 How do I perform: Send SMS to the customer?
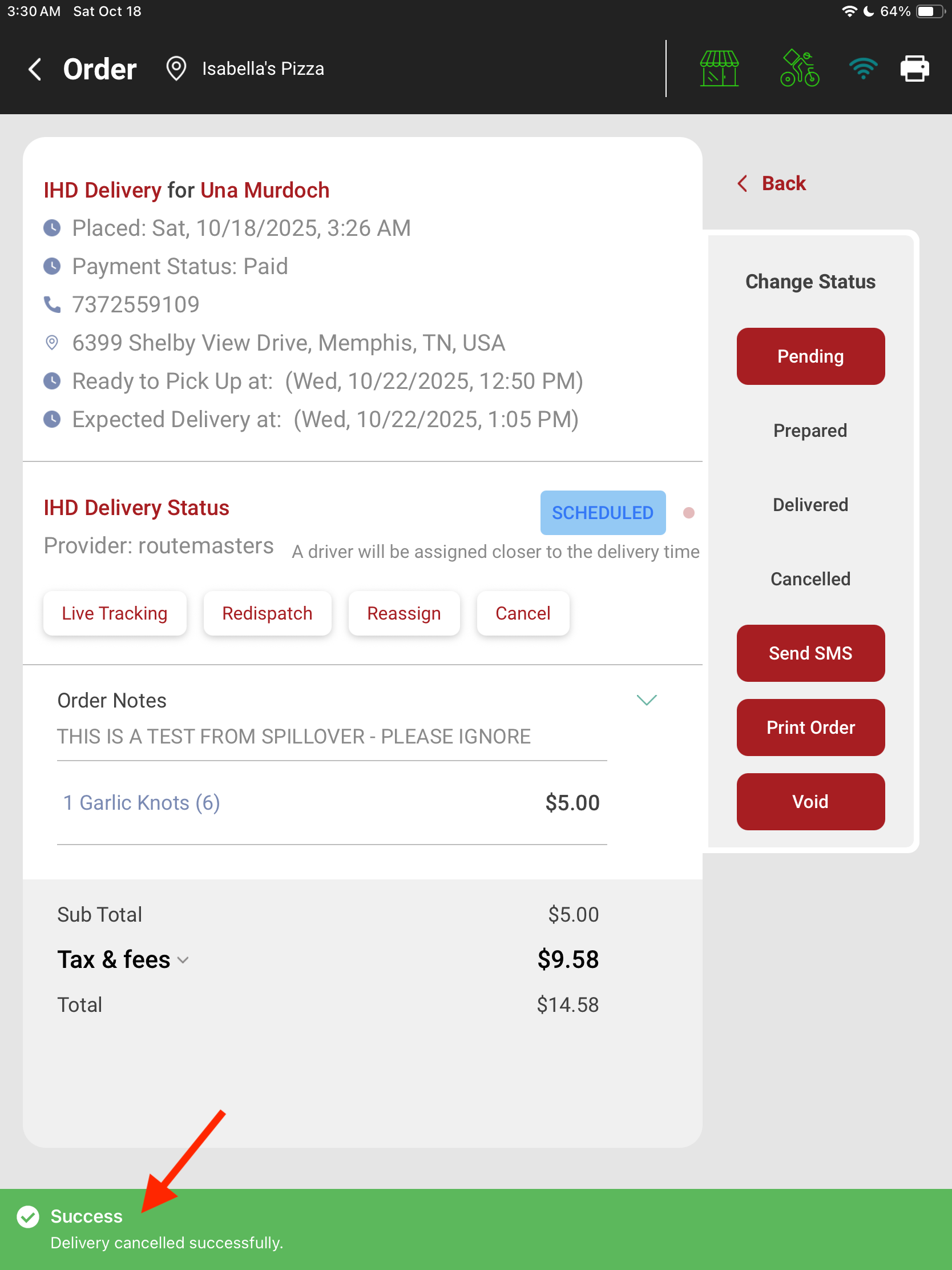tap(810, 653)
